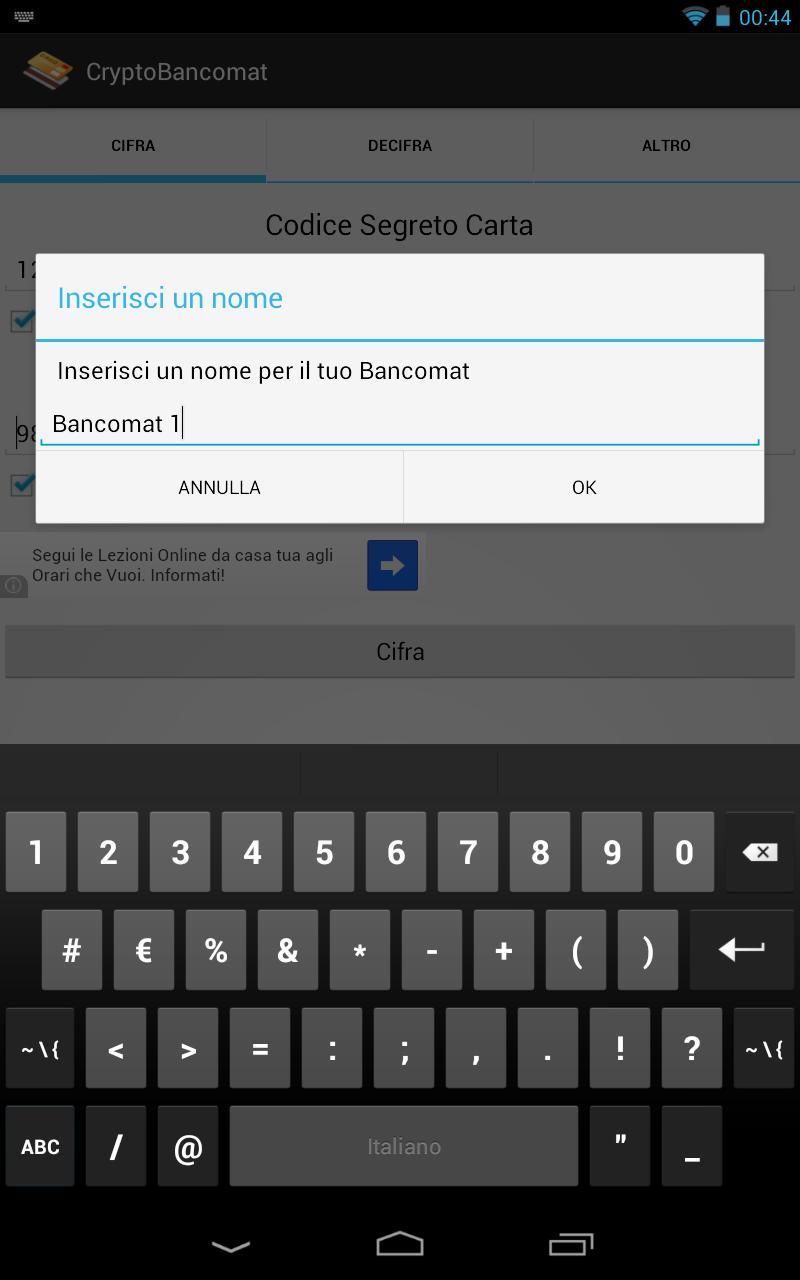Confirm the name with OK
The width and height of the screenshot is (800, 1280).
point(584,487)
